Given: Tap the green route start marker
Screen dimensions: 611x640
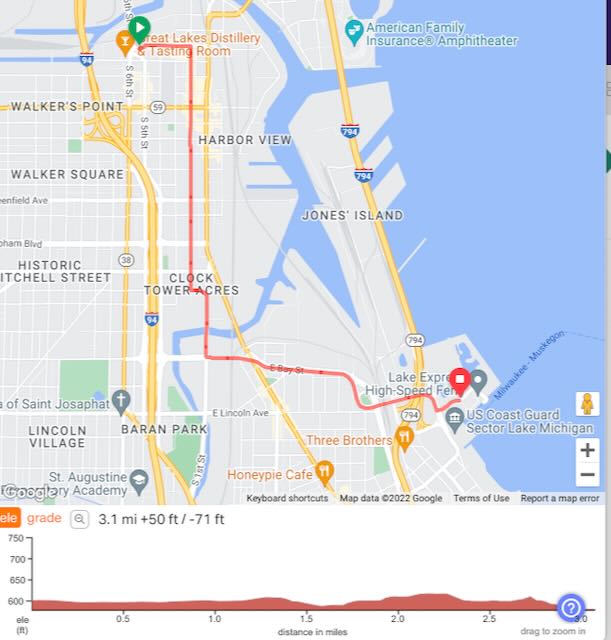Looking at the screenshot, I should [x=140, y=27].
